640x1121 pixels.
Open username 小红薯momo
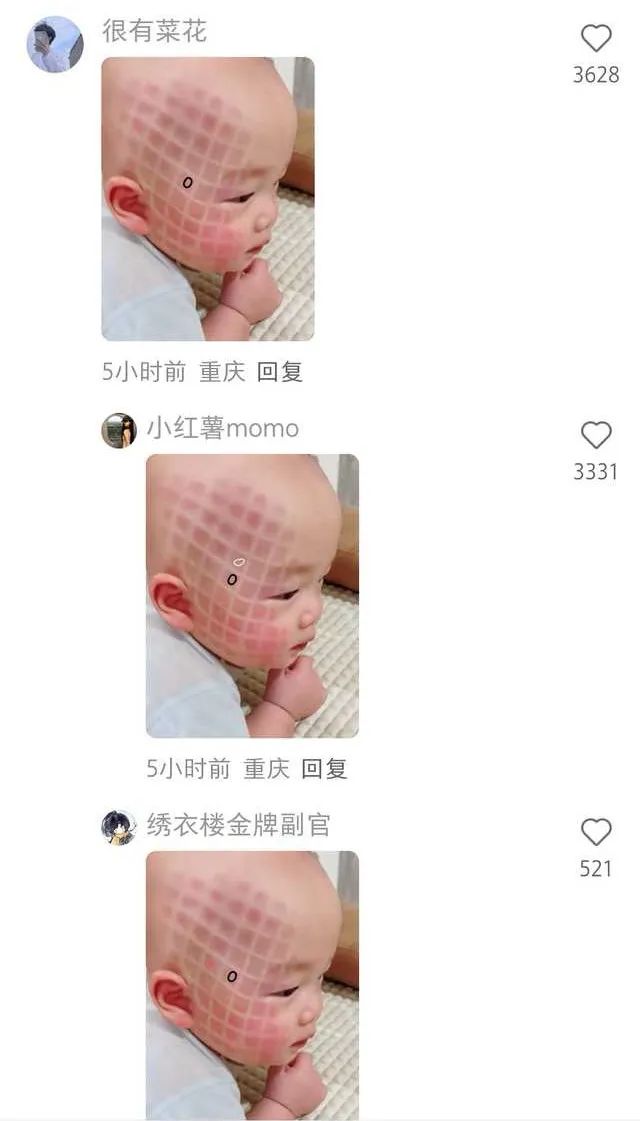coord(222,428)
